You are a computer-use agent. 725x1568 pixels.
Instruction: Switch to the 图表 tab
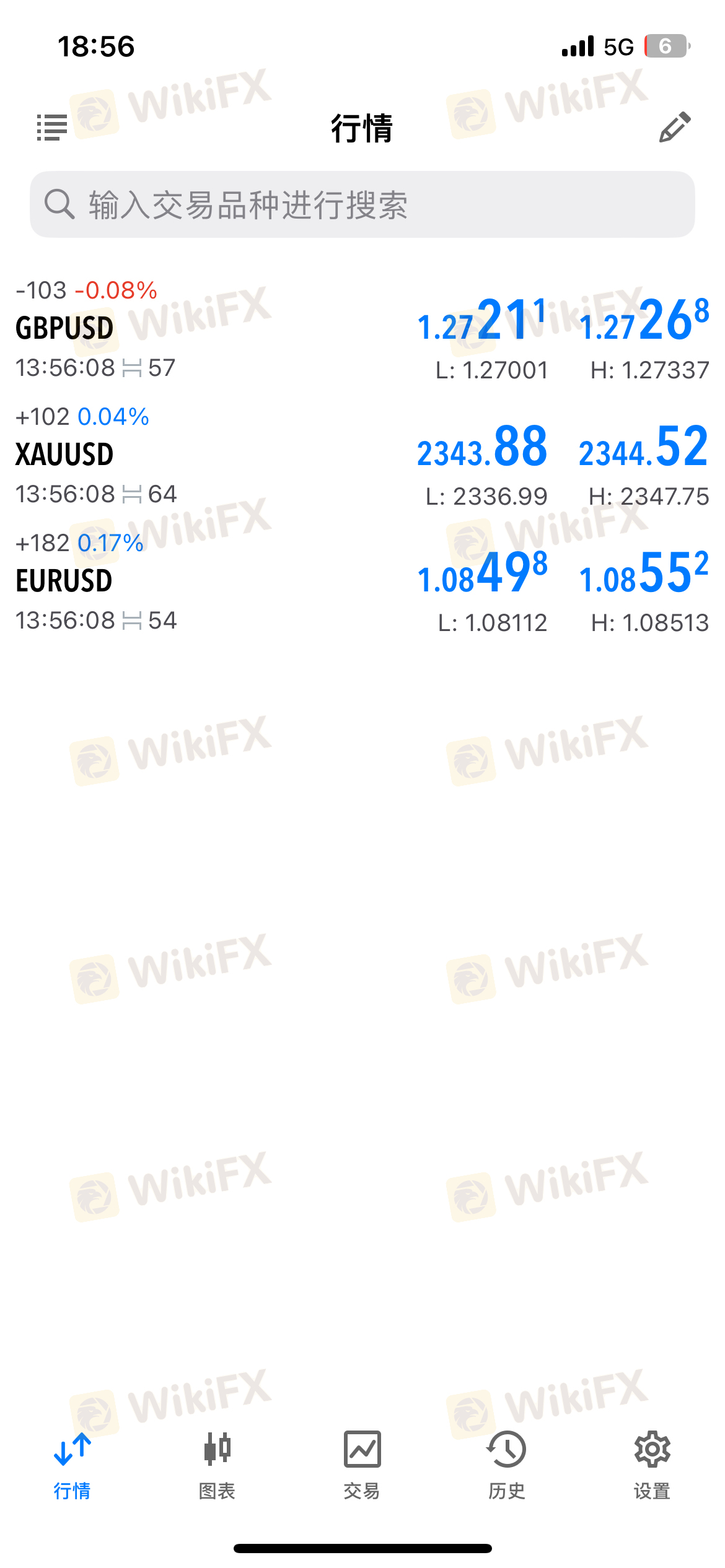pos(217,1465)
